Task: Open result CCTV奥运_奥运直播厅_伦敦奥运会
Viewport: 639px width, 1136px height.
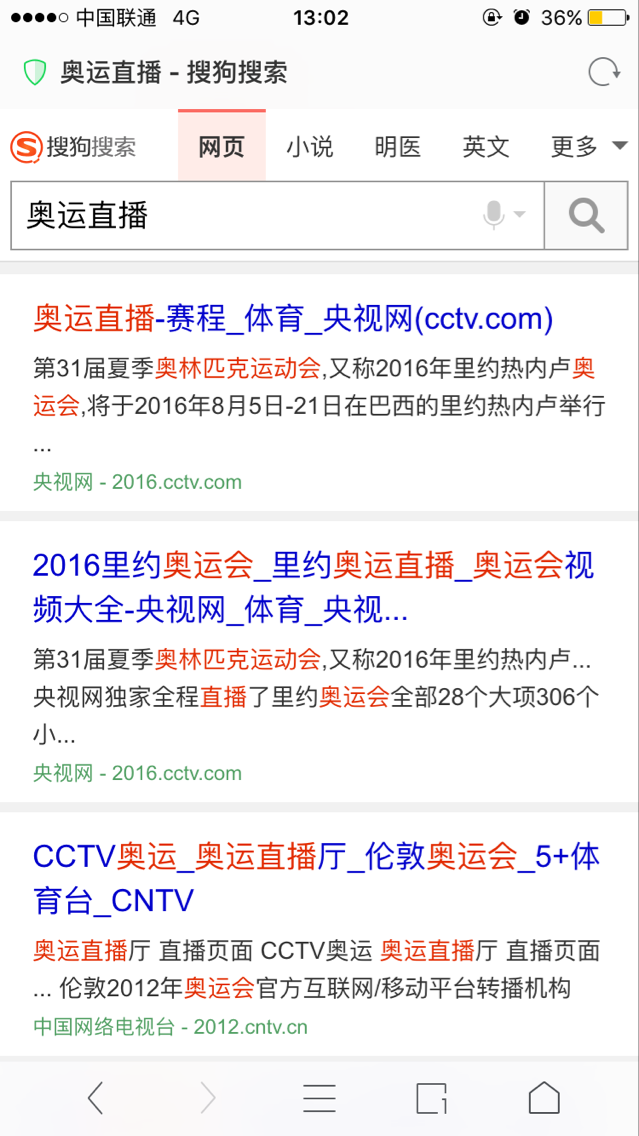Action: 316,879
